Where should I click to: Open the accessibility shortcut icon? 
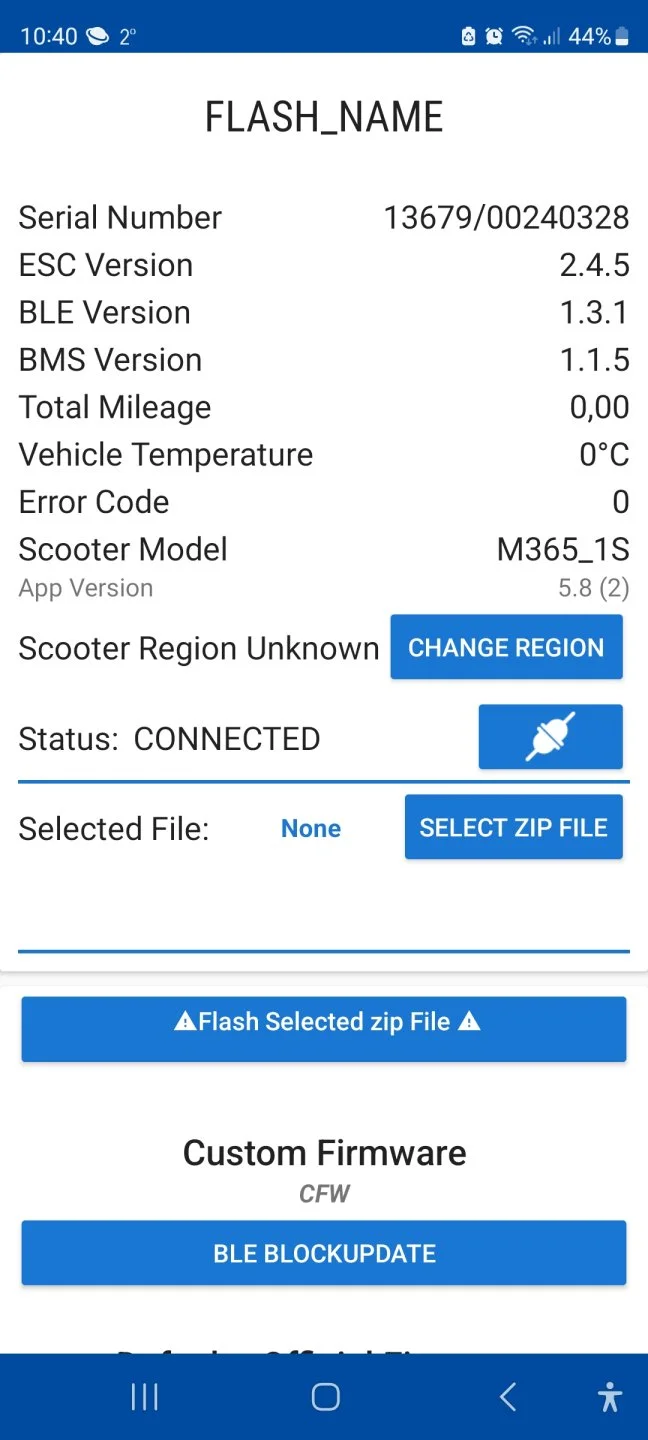click(x=609, y=1397)
